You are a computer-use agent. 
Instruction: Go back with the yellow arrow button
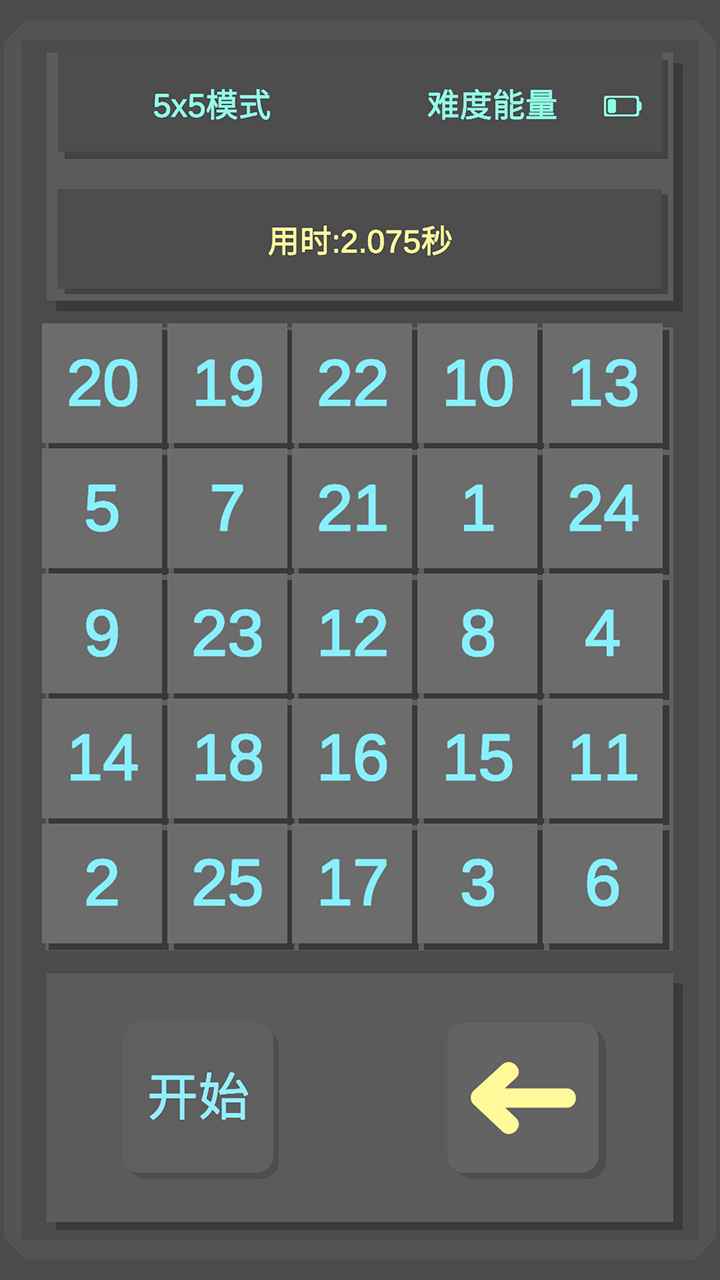(x=522, y=1097)
